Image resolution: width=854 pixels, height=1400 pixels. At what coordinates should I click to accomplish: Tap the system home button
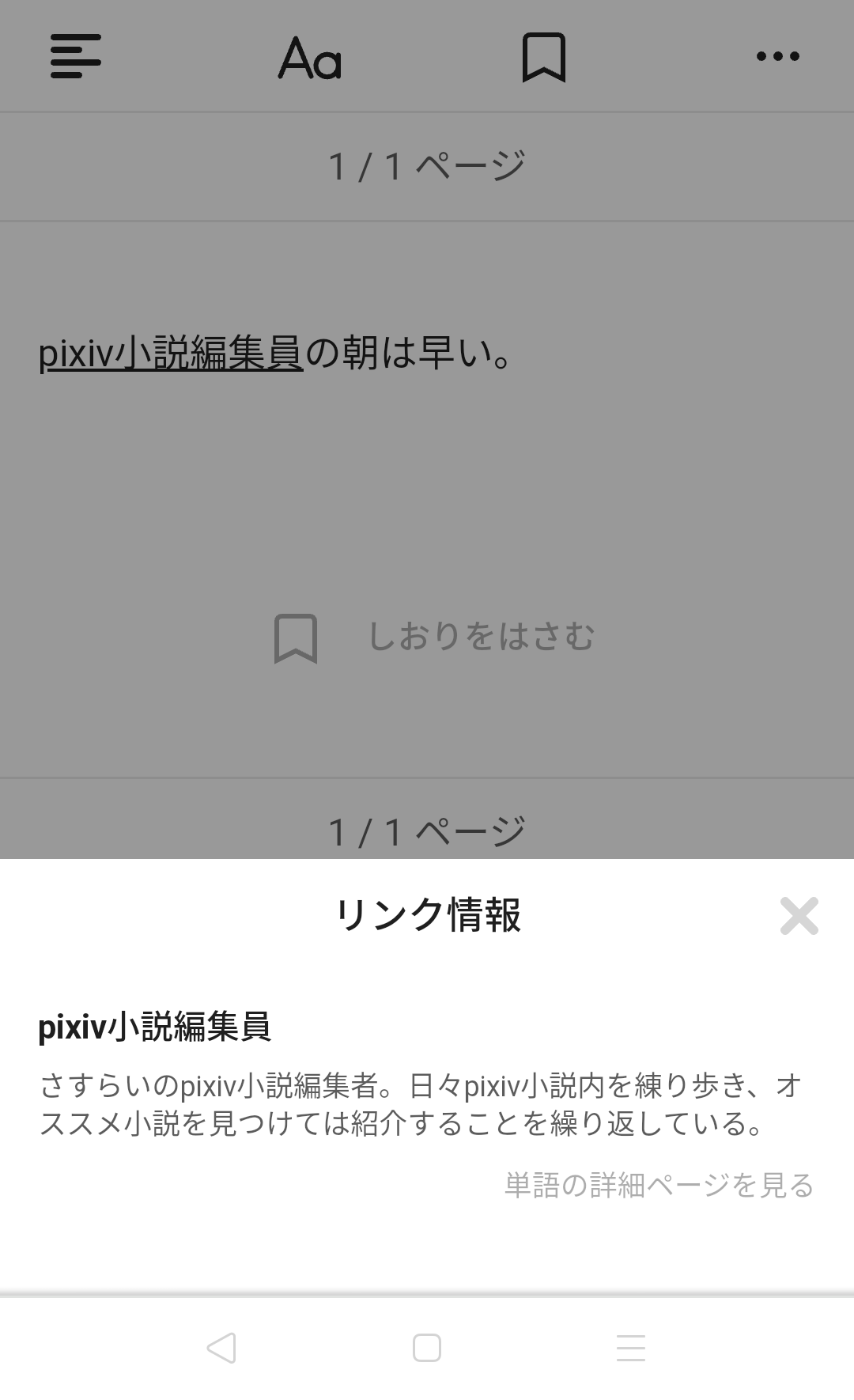click(427, 1348)
